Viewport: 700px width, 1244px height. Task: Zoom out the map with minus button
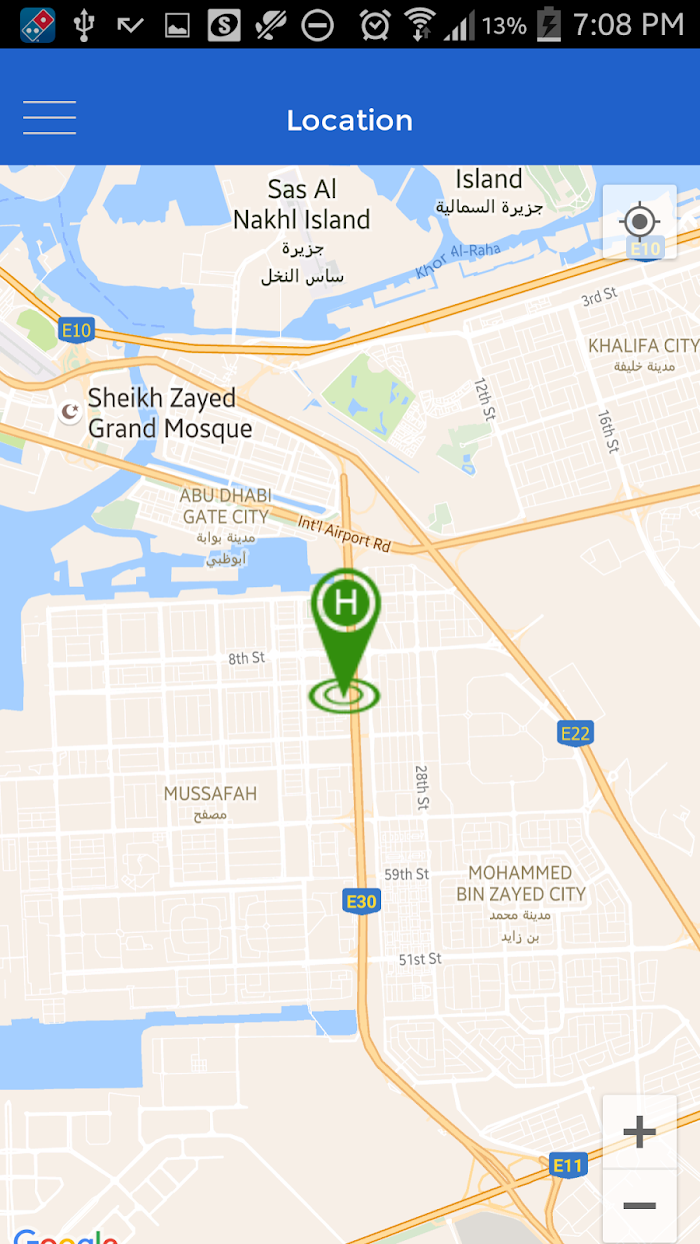coord(639,1206)
